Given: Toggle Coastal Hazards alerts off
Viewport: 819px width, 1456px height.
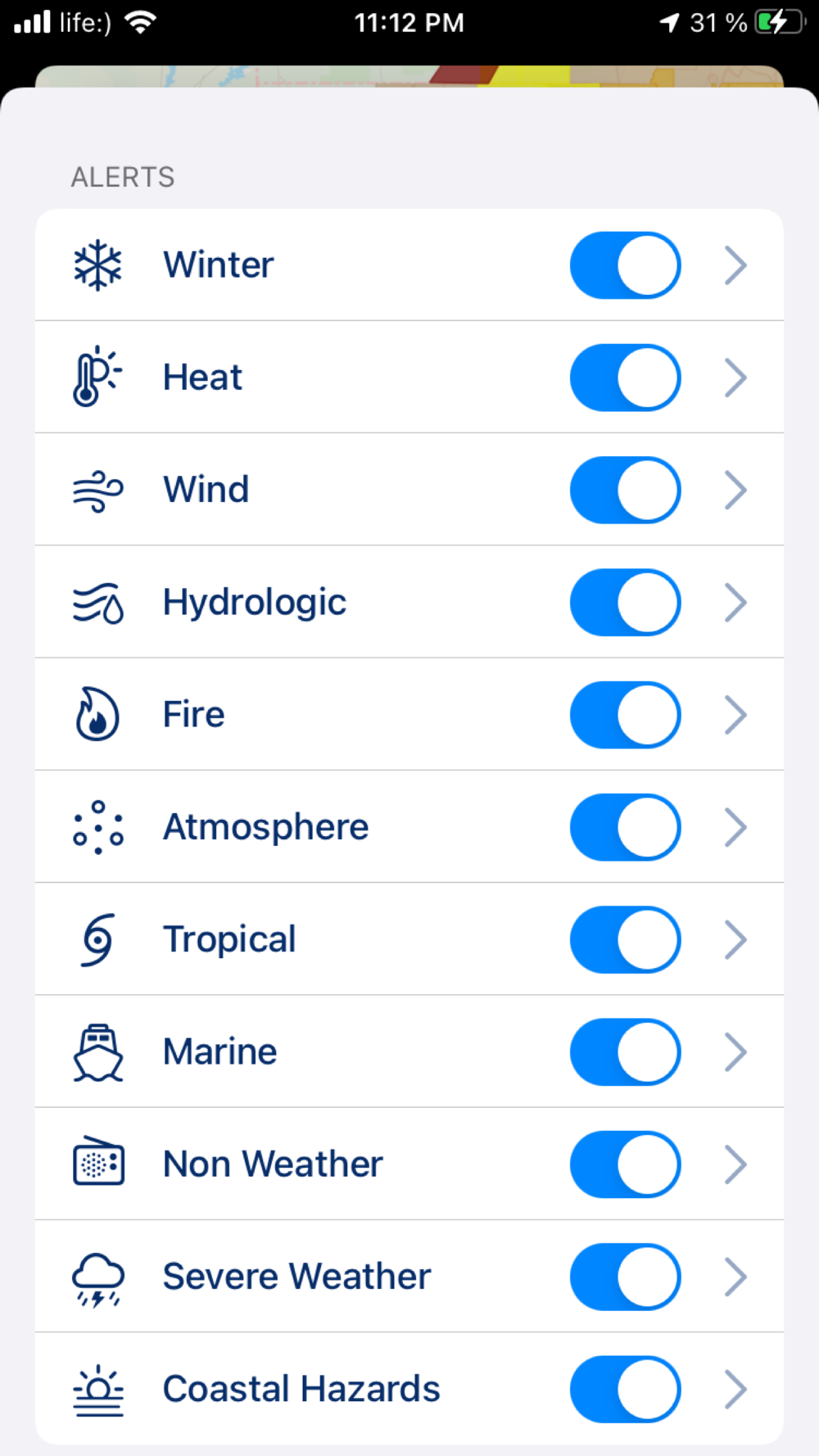Looking at the screenshot, I should (x=626, y=1389).
